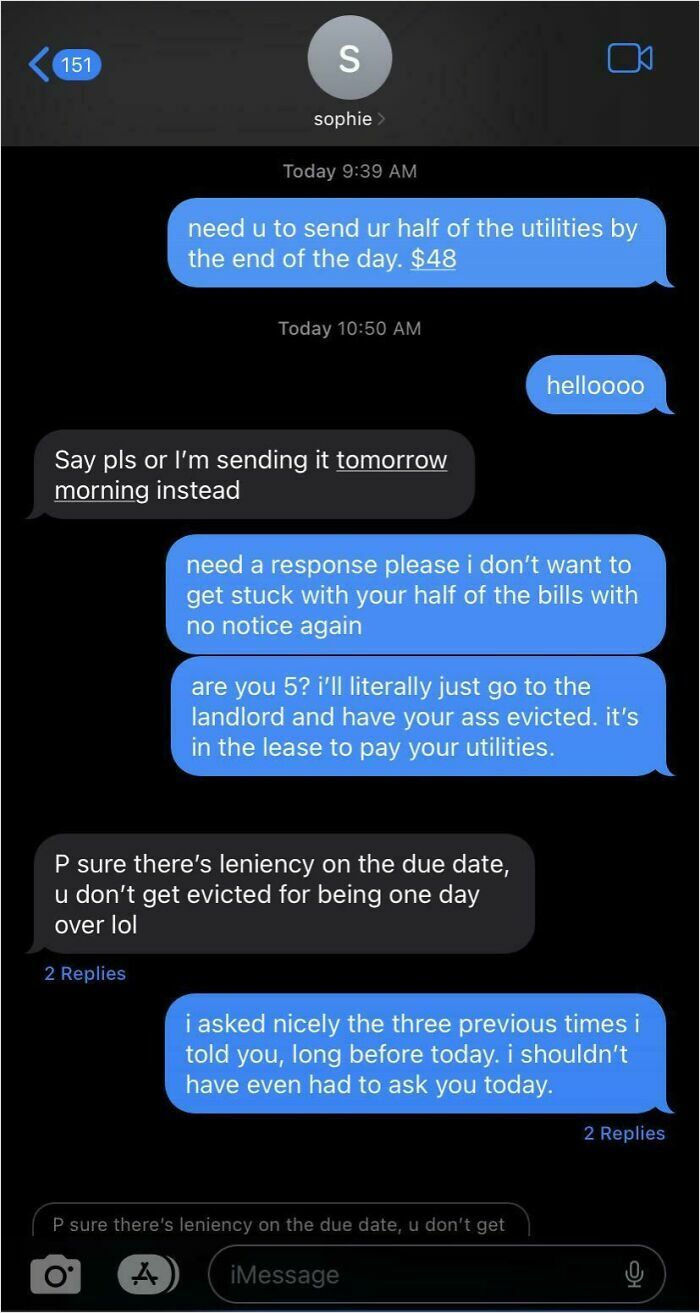This screenshot has width=700, height=1313.
Task: Record an audio message with the microphone
Action: [633, 1274]
